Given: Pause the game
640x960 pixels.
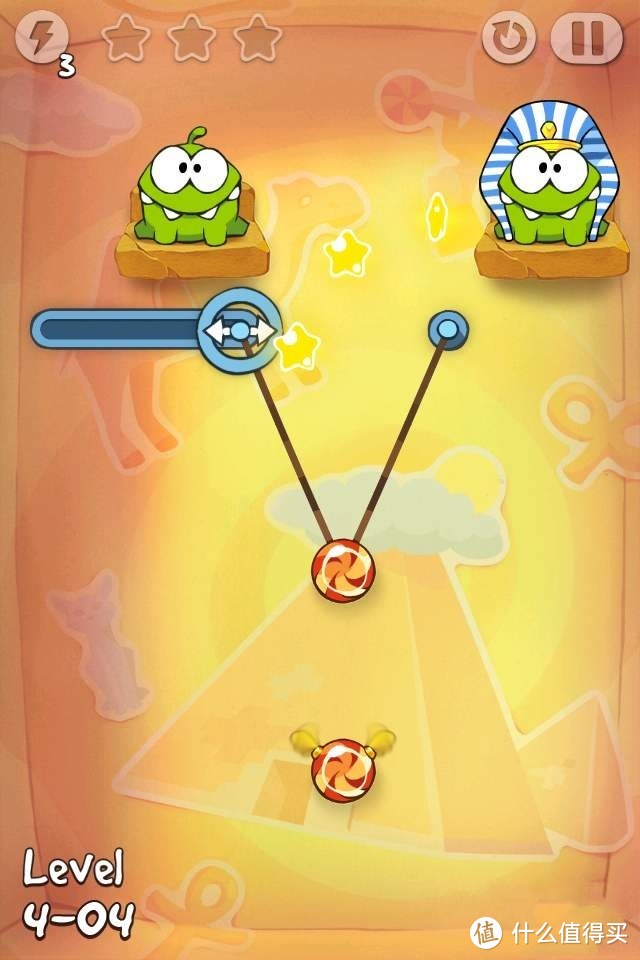Looking at the screenshot, I should click(586, 38).
